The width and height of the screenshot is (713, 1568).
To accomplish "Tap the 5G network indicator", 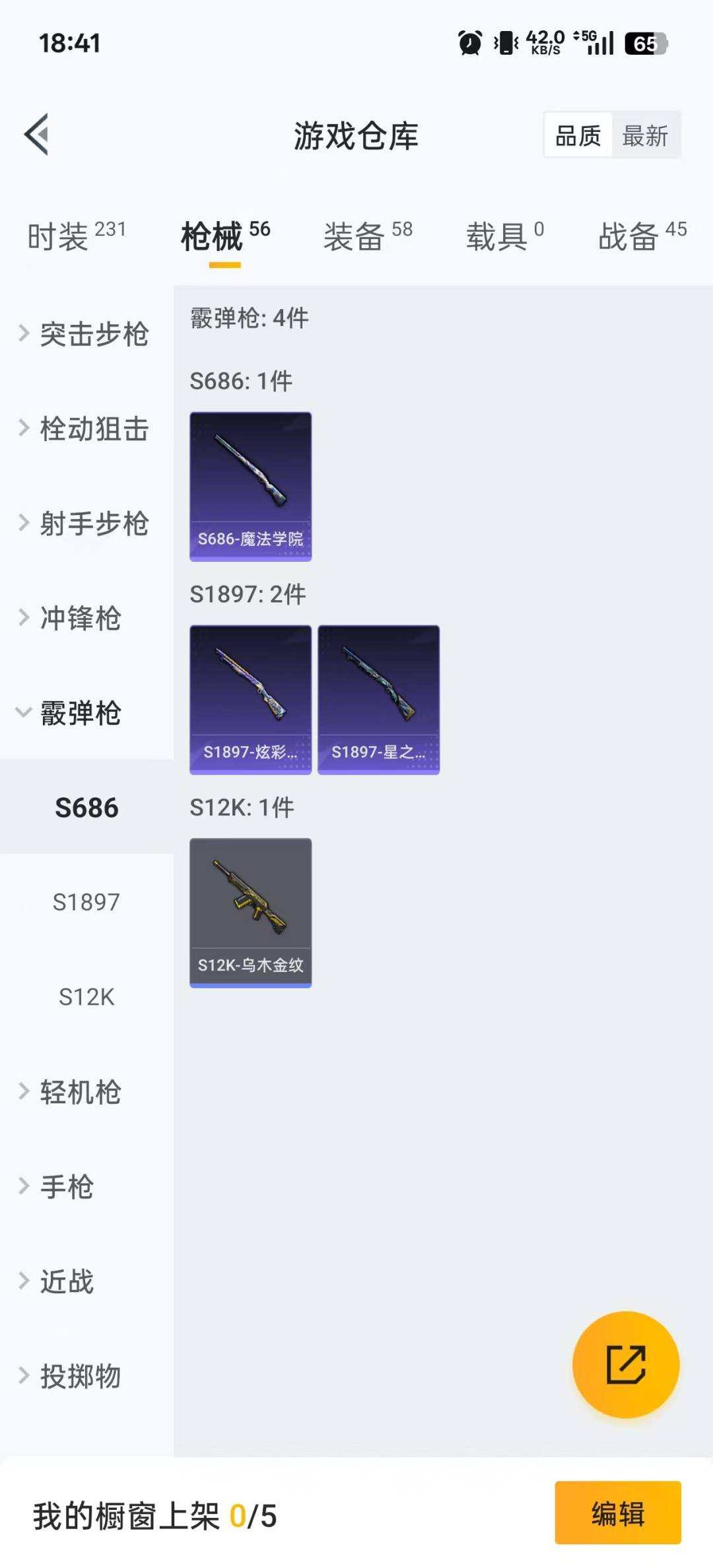I will (x=586, y=42).
